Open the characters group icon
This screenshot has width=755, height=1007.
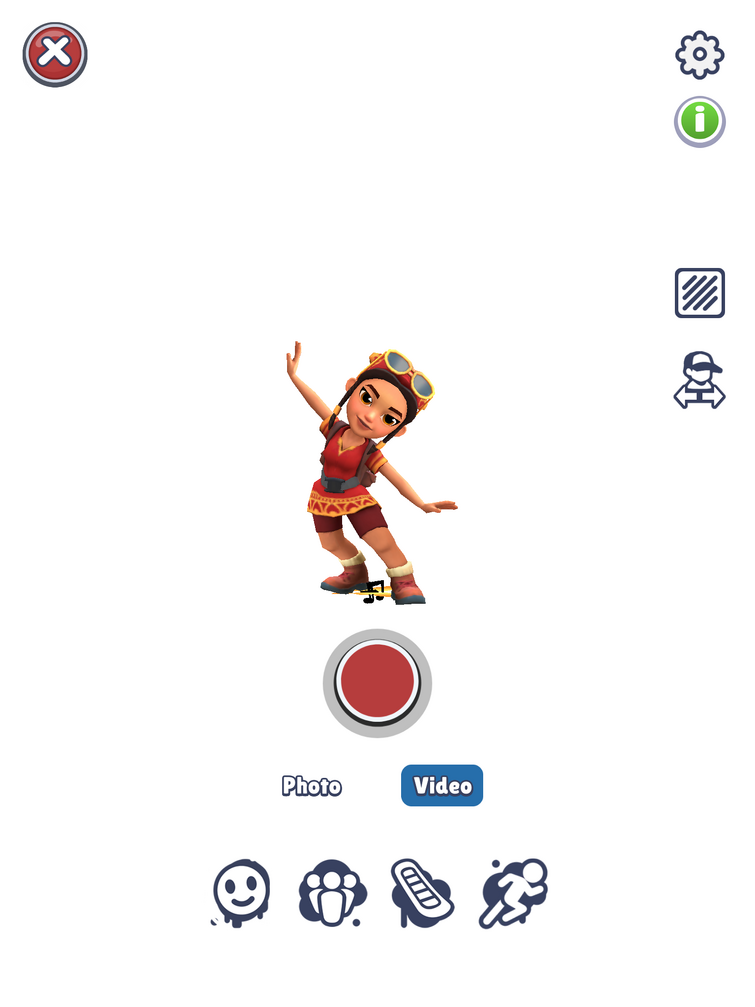click(x=332, y=893)
